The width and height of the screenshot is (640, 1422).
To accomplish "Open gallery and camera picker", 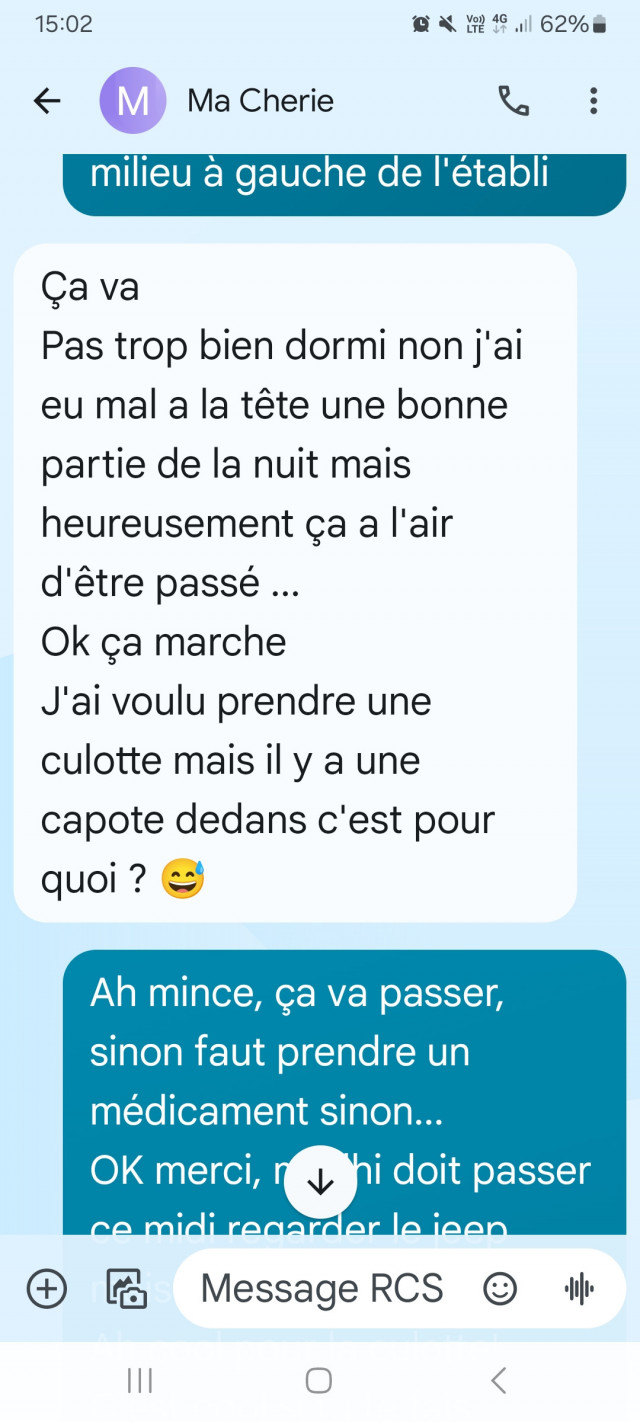I will (127, 1289).
